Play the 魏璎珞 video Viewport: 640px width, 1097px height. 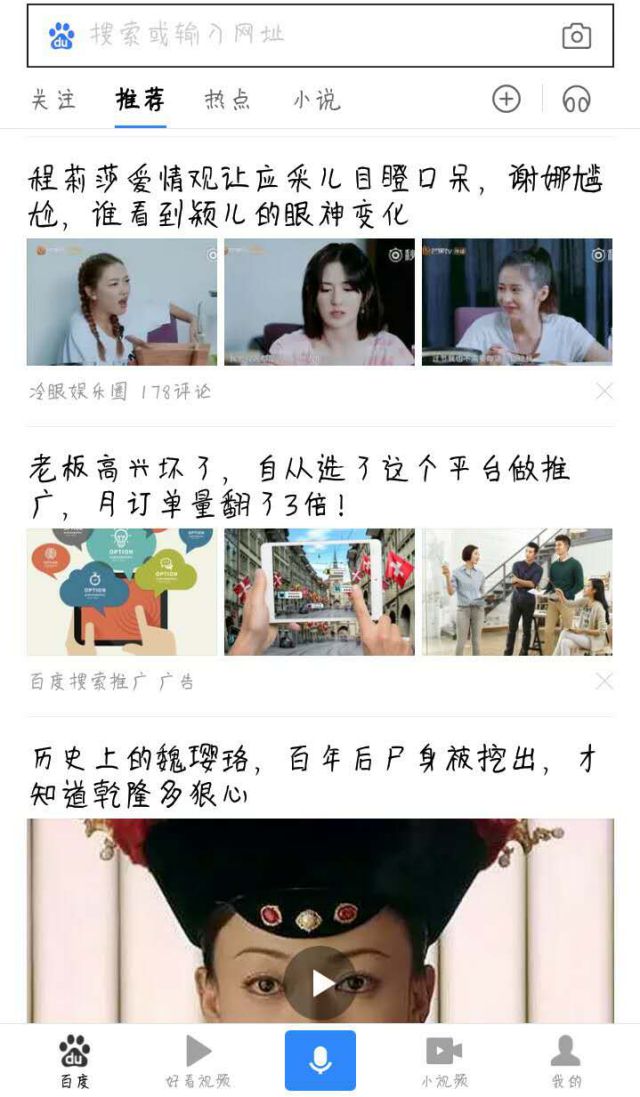tap(320, 984)
